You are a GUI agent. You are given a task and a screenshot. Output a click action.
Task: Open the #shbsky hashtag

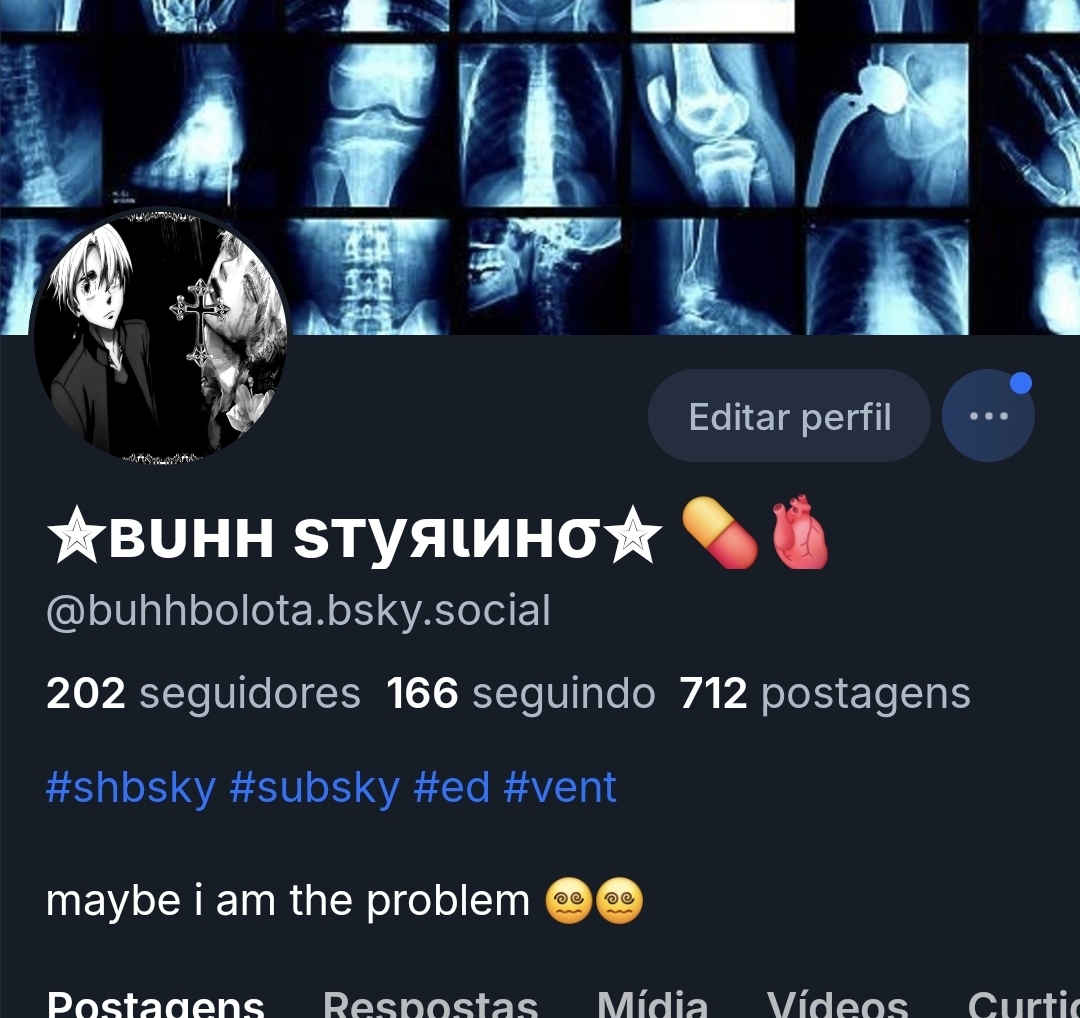coord(130,788)
